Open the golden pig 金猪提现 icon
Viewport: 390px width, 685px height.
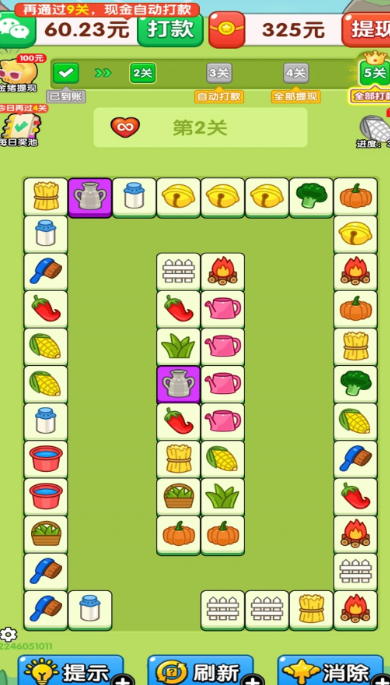pyautogui.click(x=19, y=75)
